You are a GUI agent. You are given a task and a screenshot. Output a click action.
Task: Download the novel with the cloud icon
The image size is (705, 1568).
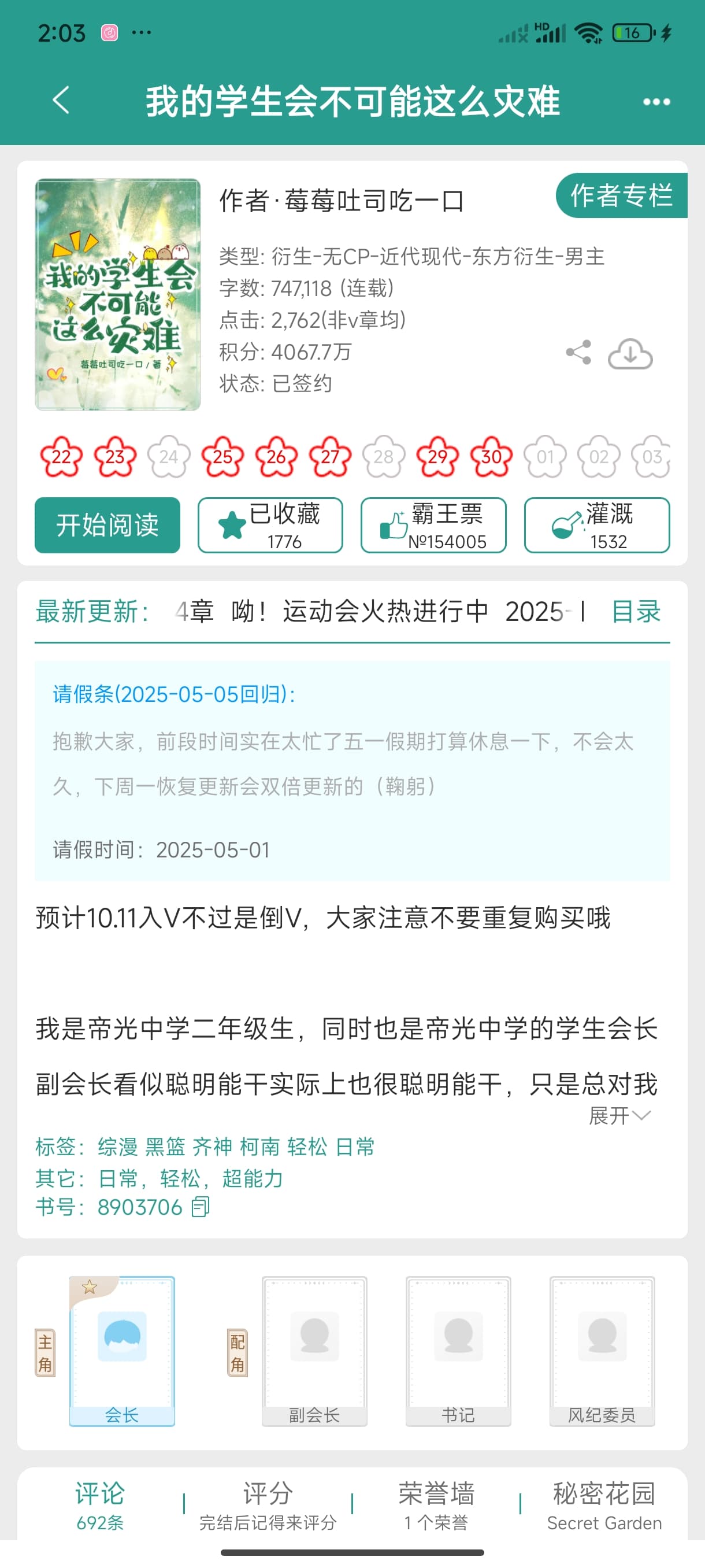tap(630, 354)
